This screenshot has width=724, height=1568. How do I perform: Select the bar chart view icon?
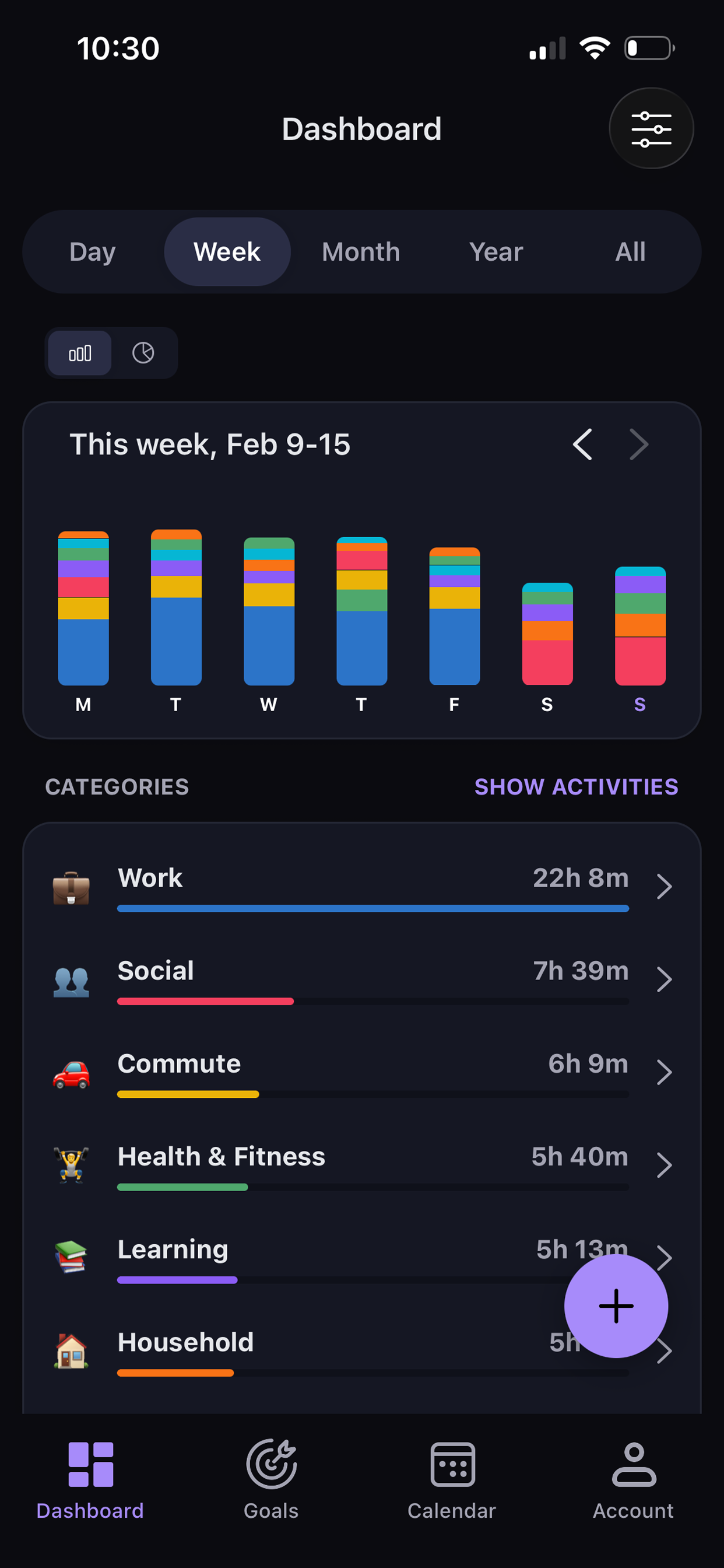tap(80, 353)
